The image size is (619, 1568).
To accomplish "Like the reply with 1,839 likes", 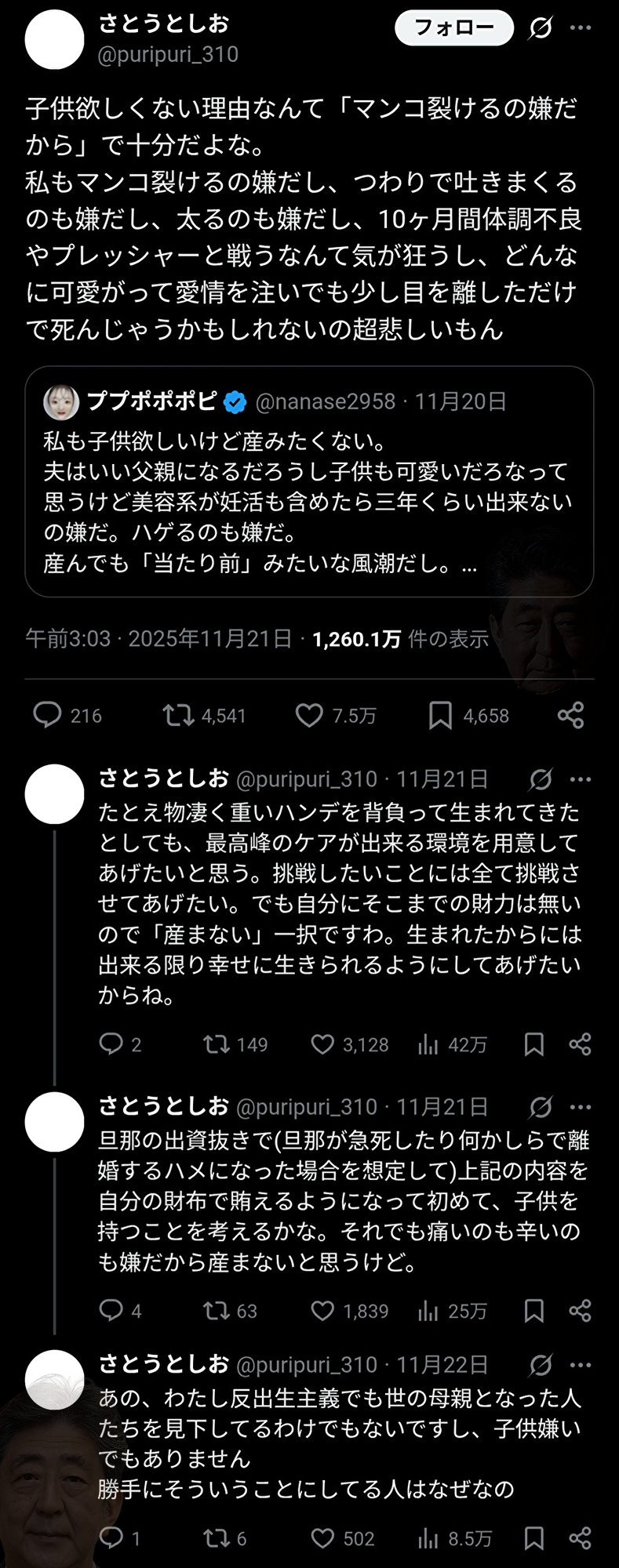I will [x=322, y=1311].
